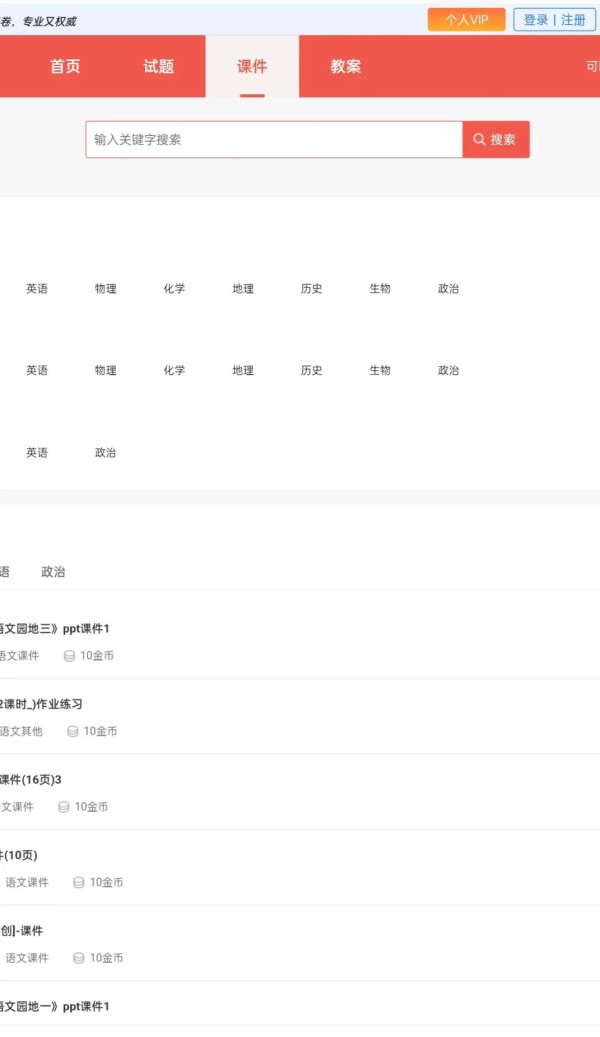Tap the 注册 link to register
Screen dimensions: 600x1037
573,20
